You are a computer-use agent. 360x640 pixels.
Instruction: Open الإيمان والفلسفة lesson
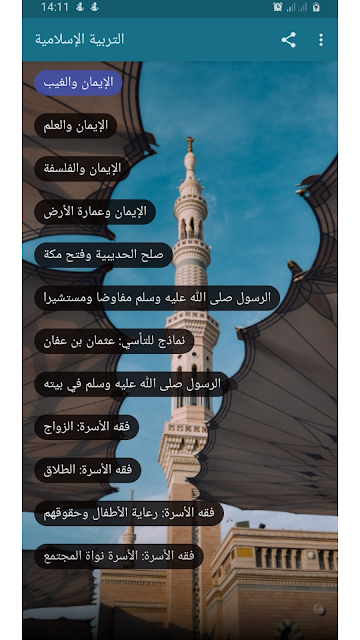click(82, 169)
